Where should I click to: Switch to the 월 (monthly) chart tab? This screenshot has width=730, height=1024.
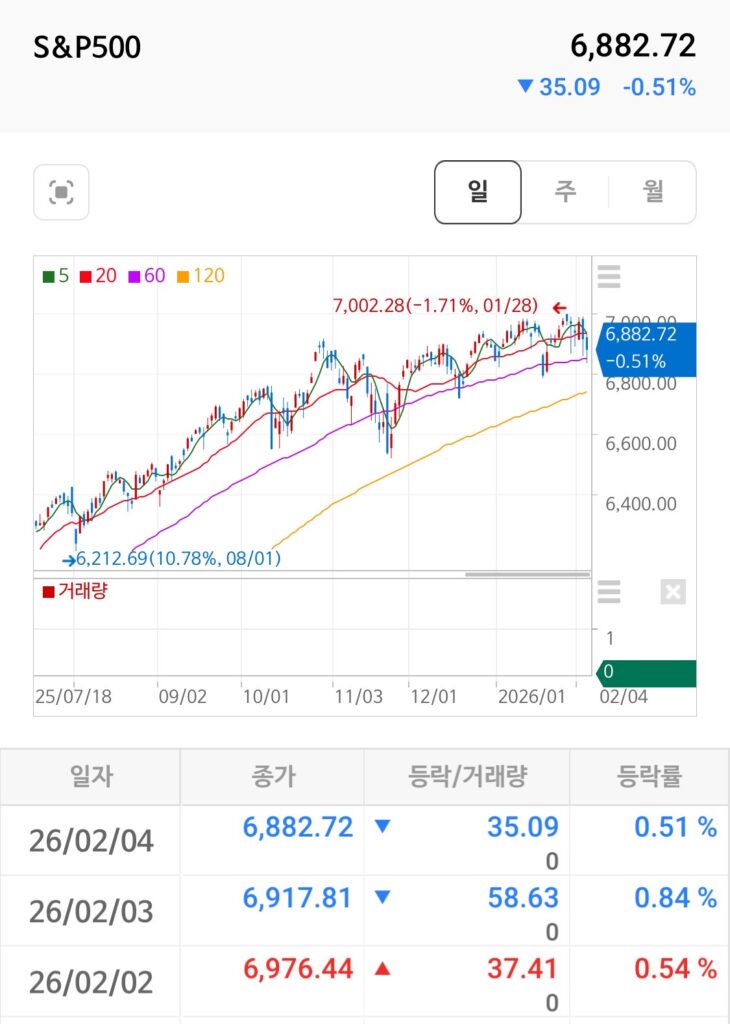click(x=652, y=192)
